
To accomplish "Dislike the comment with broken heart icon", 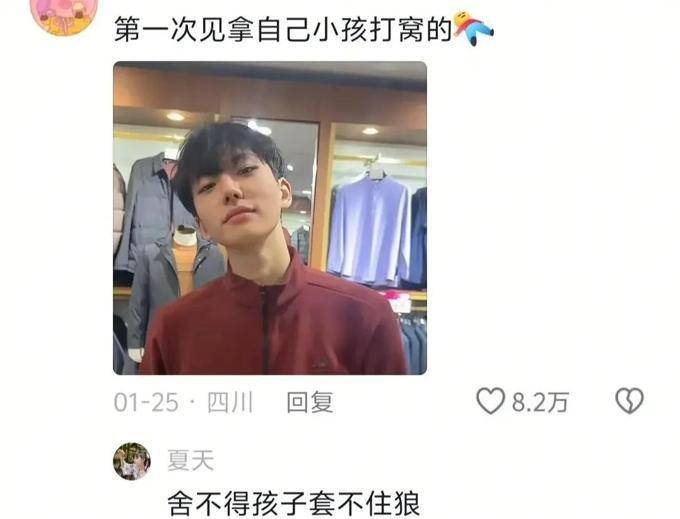I will point(629,402).
